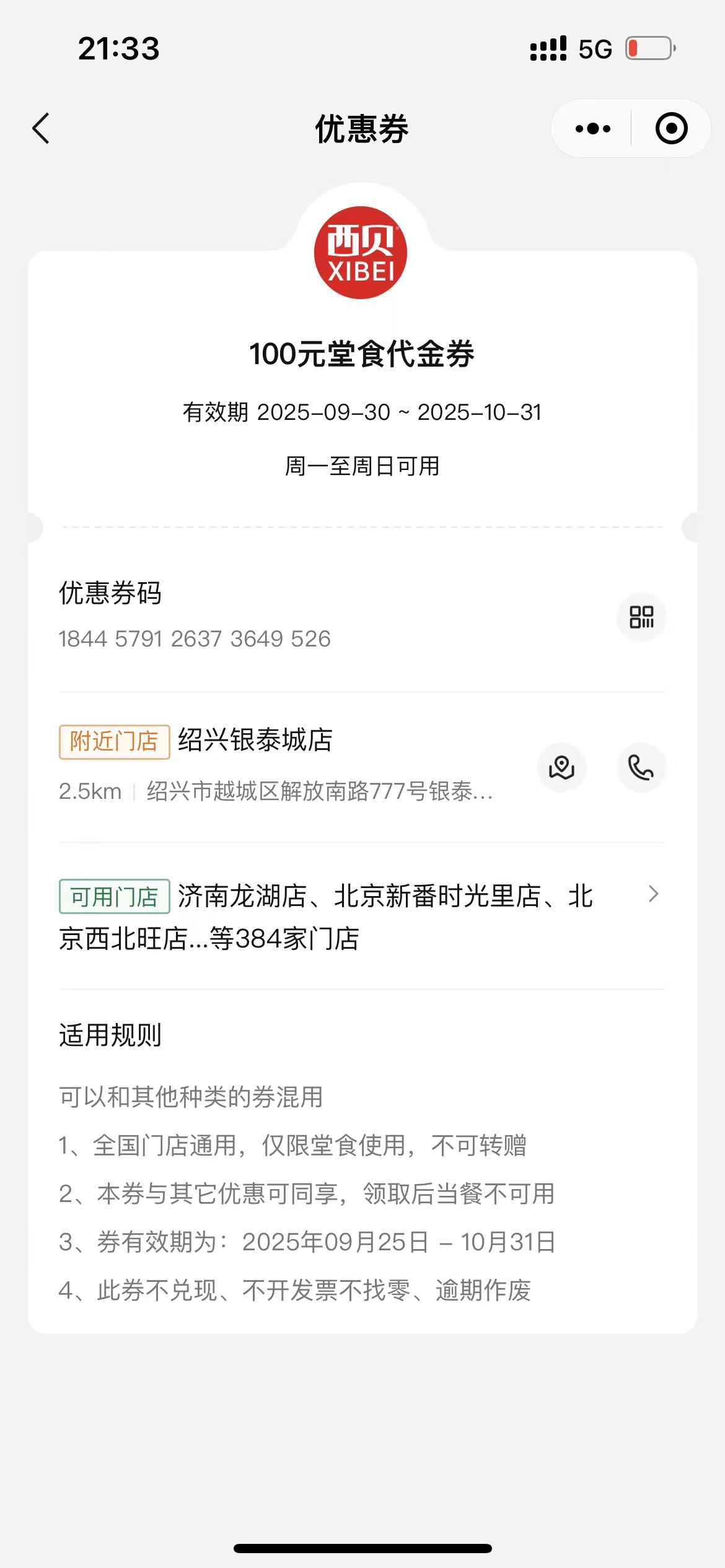The image size is (725, 1568).
Task: Go back from the 优惠券 page
Action: [41, 129]
